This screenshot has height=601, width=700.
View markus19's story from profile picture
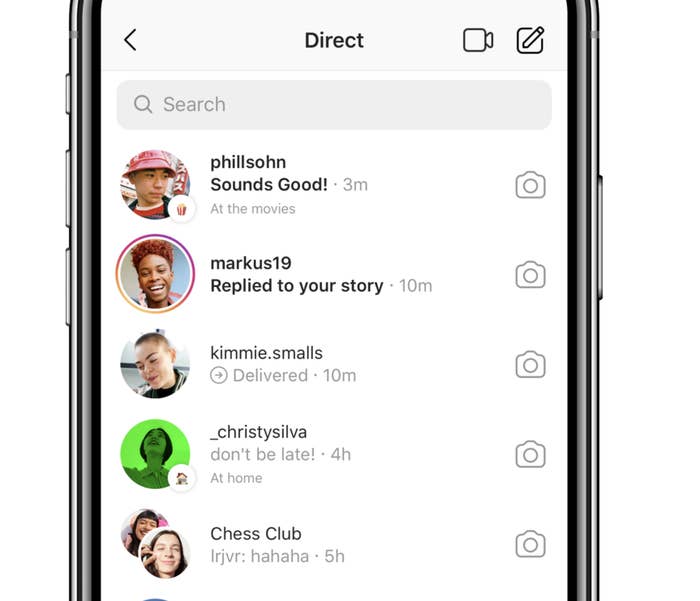coord(155,274)
